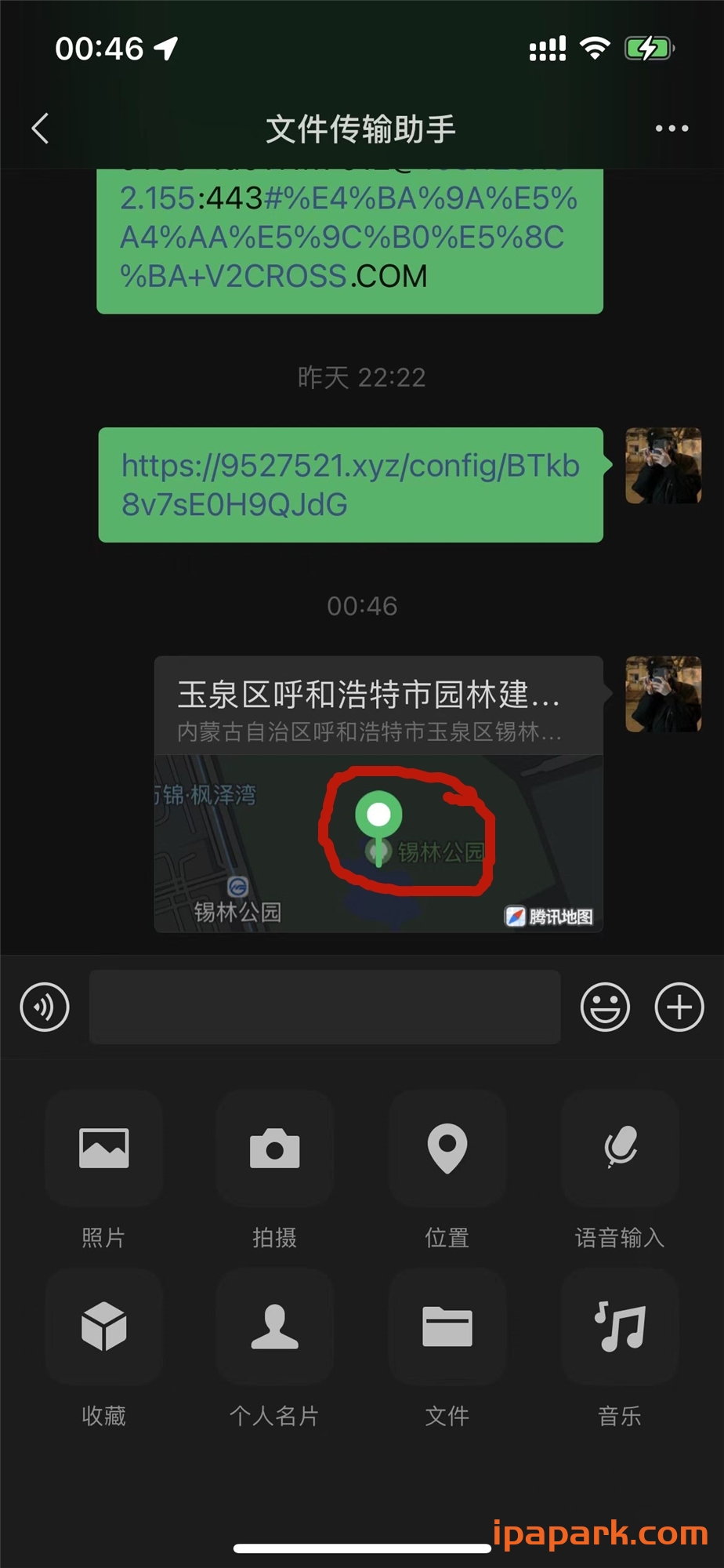The width and height of the screenshot is (724, 1568).
Task: Tap the message text input field
Action: coord(324,1007)
